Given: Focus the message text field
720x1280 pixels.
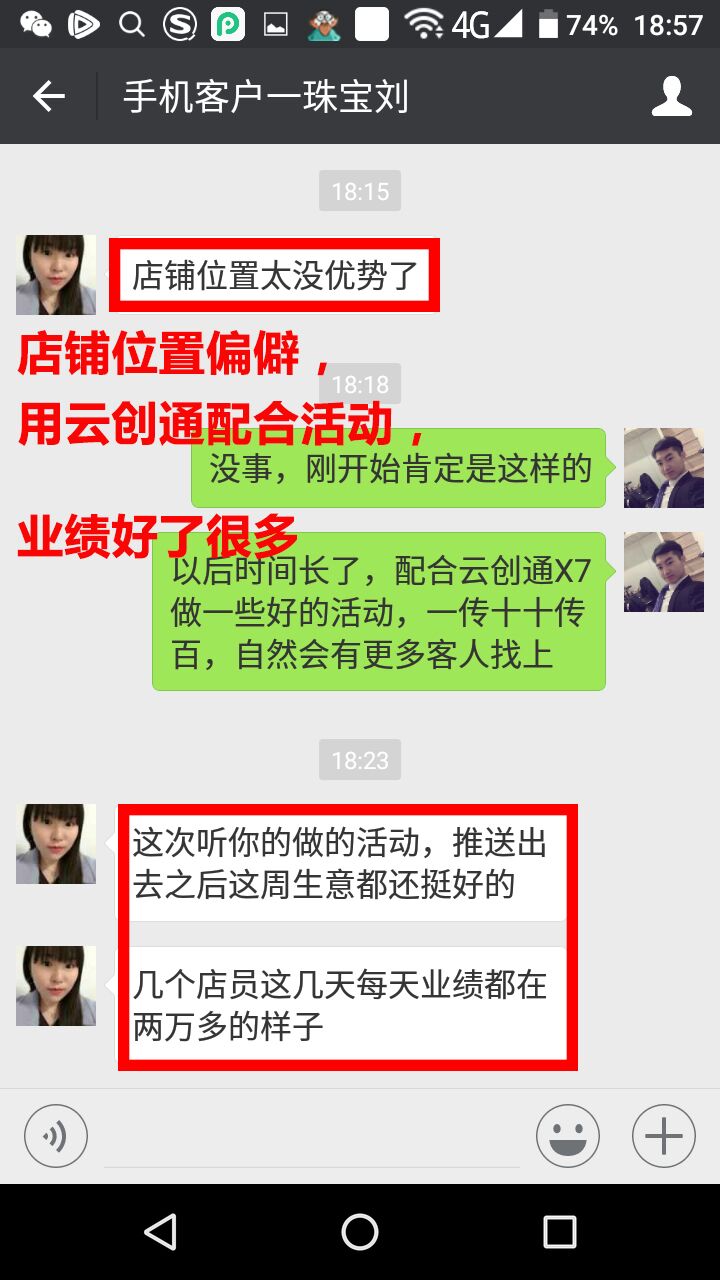Looking at the screenshot, I should [x=312, y=1138].
